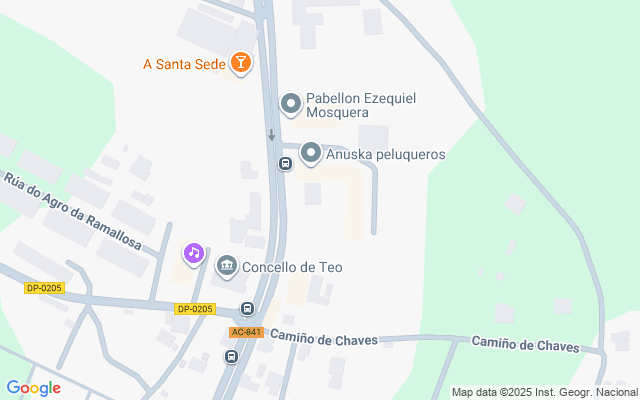Tap the bus stop beside Anuska peluqueros

[x=285, y=164]
